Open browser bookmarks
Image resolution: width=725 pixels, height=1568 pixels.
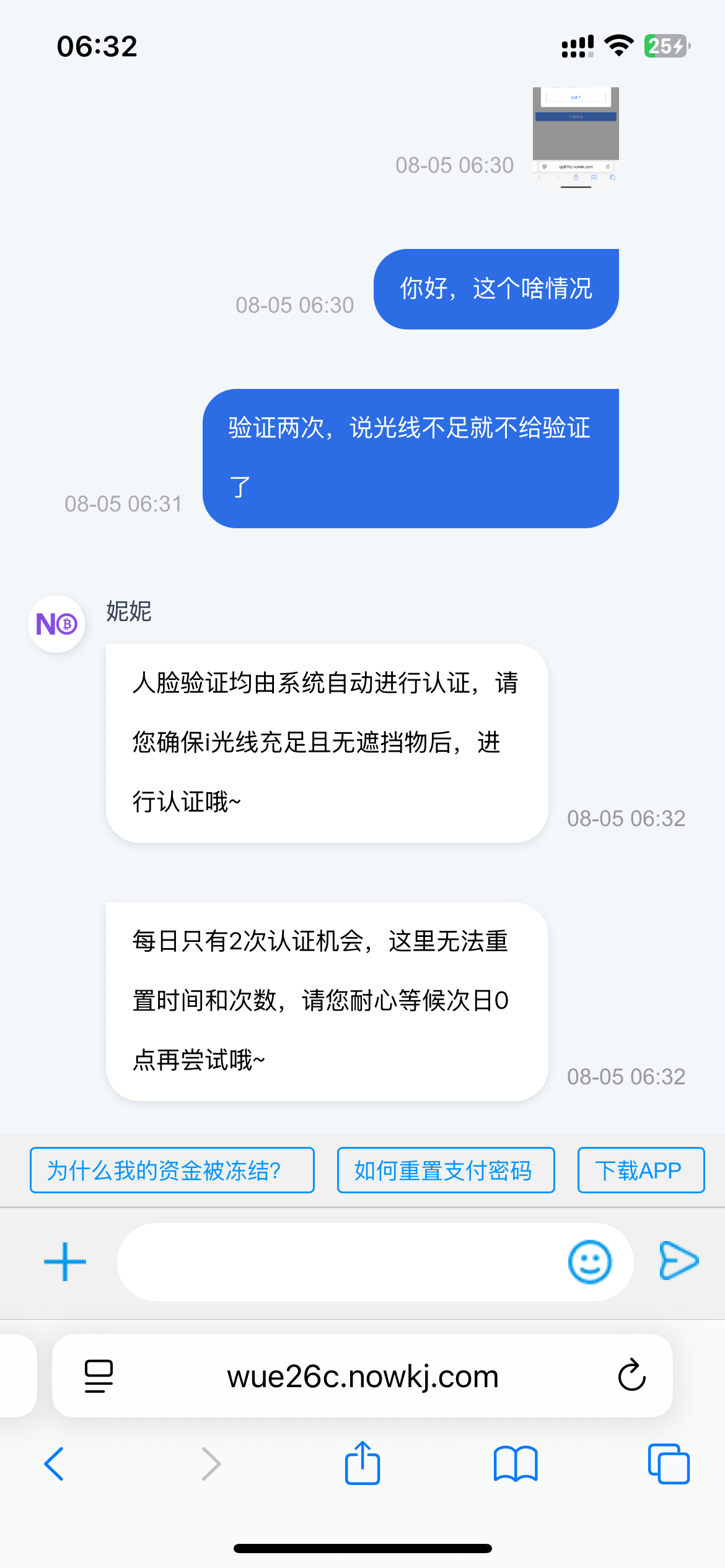[x=516, y=1464]
